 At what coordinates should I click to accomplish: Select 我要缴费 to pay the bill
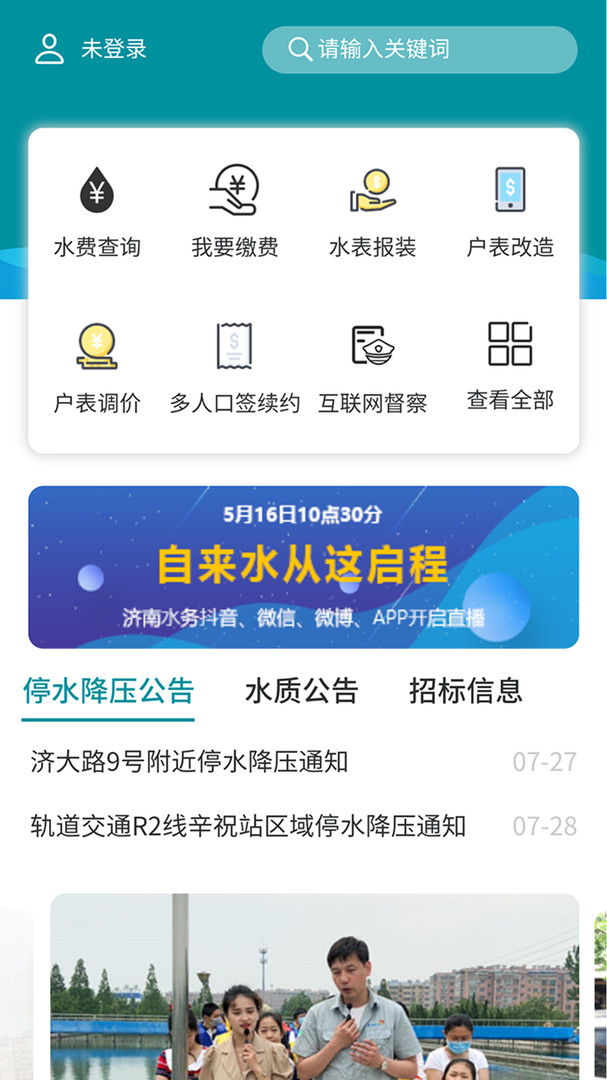[235, 214]
